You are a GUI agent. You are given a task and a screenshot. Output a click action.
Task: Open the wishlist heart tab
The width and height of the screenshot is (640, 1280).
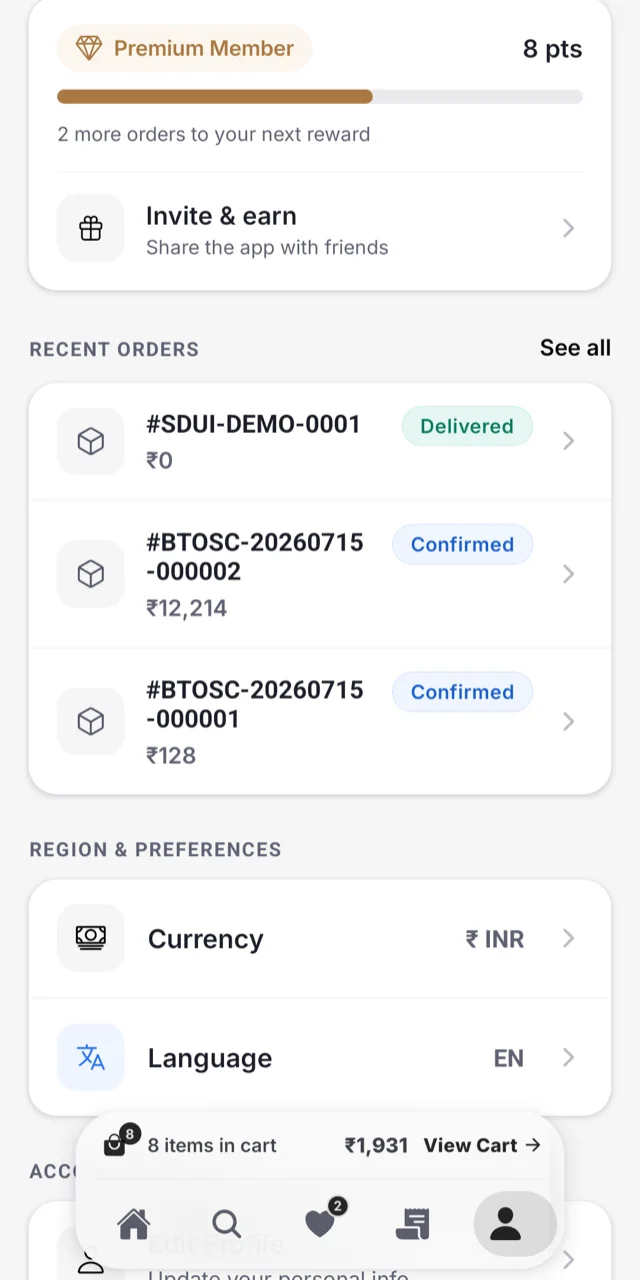[x=320, y=1224]
